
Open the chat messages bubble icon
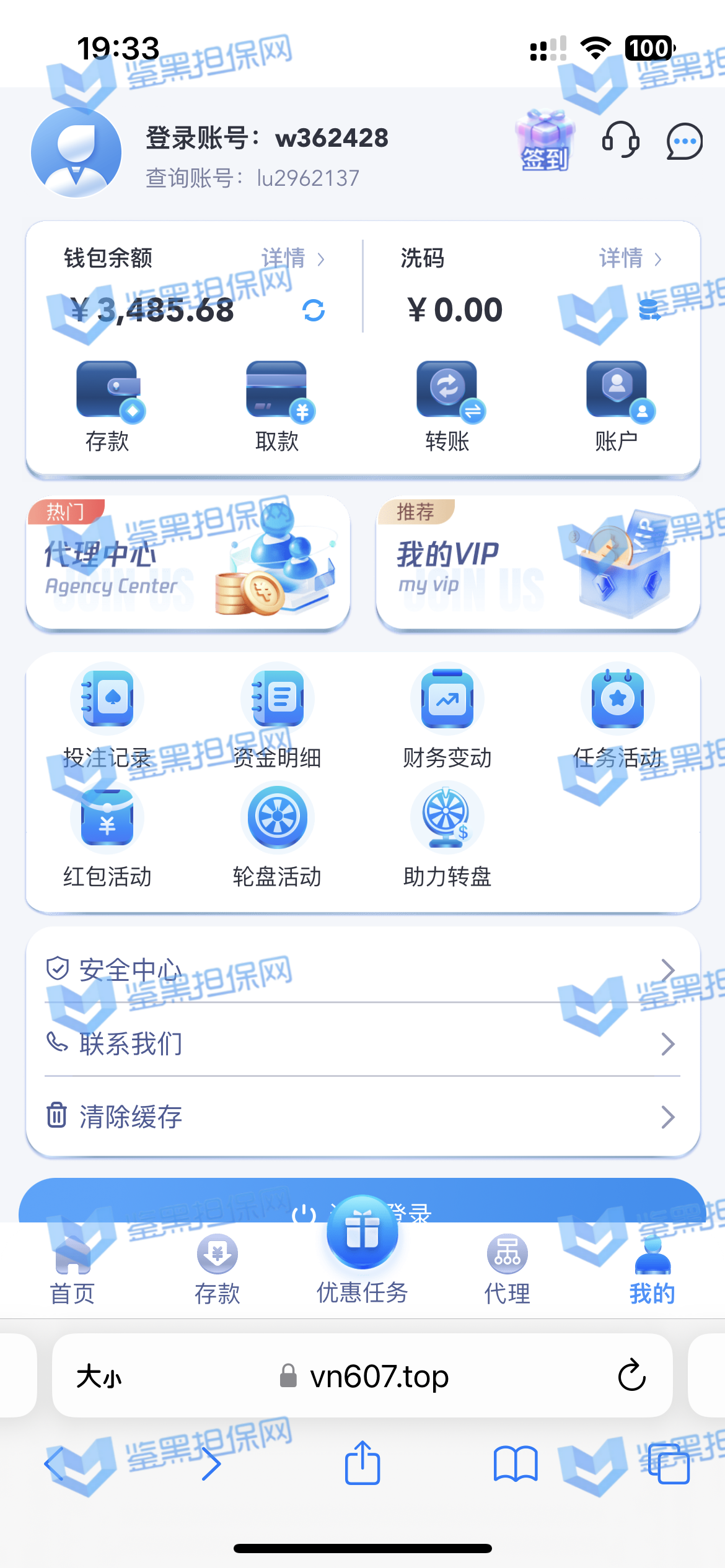pos(684,141)
